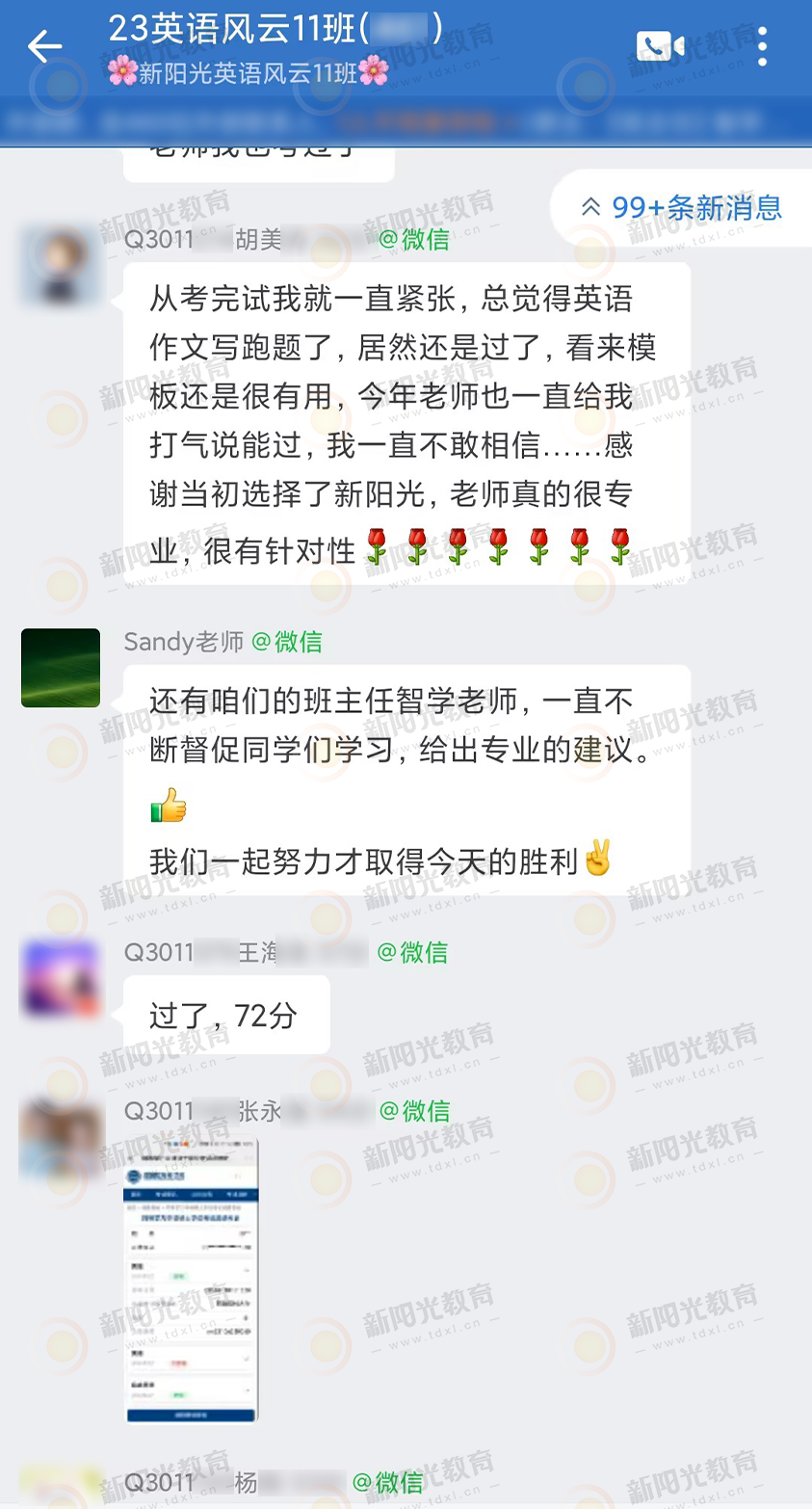Open Sandy老师's avatar profile
This screenshot has height=1509, width=812.
point(61,668)
